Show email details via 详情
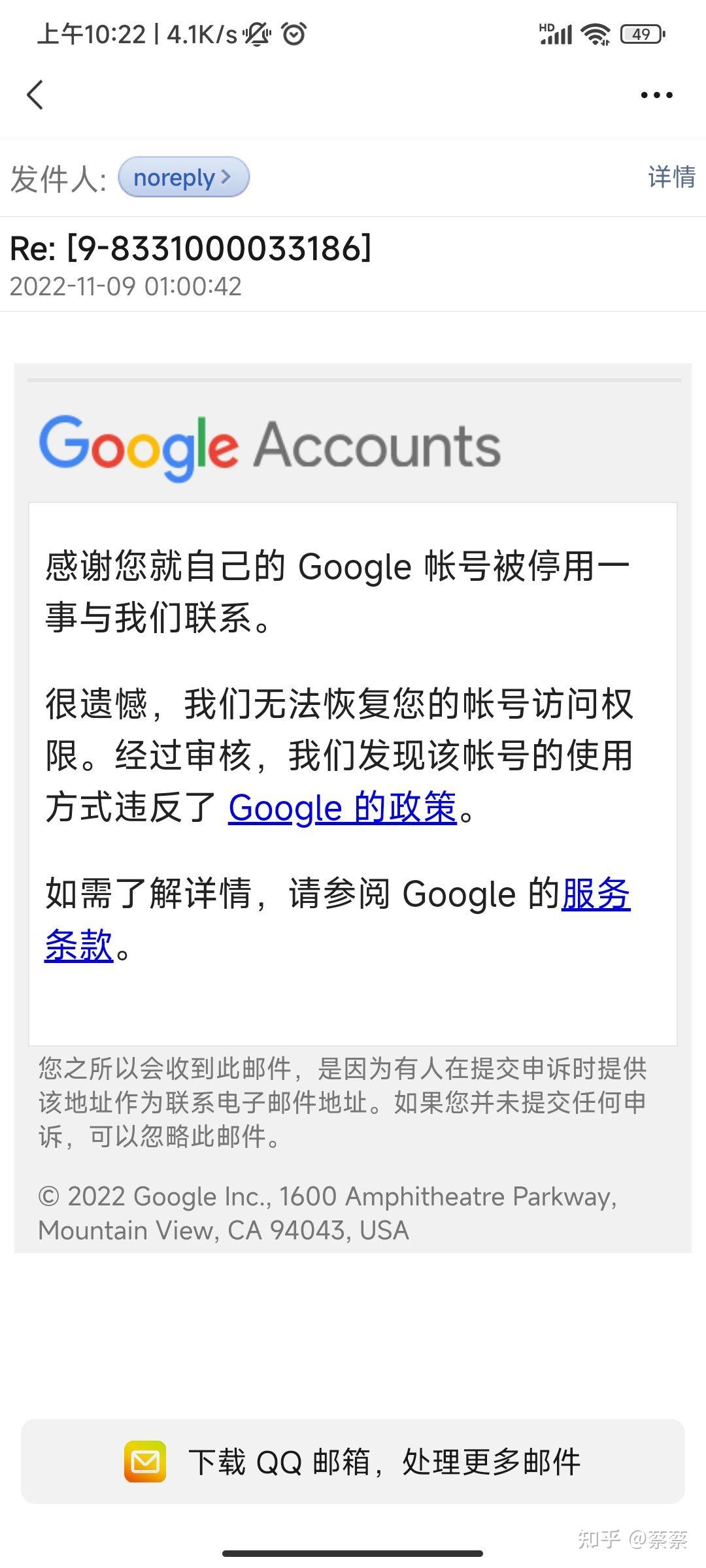The image size is (706, 1568). [x=671, y=177]
